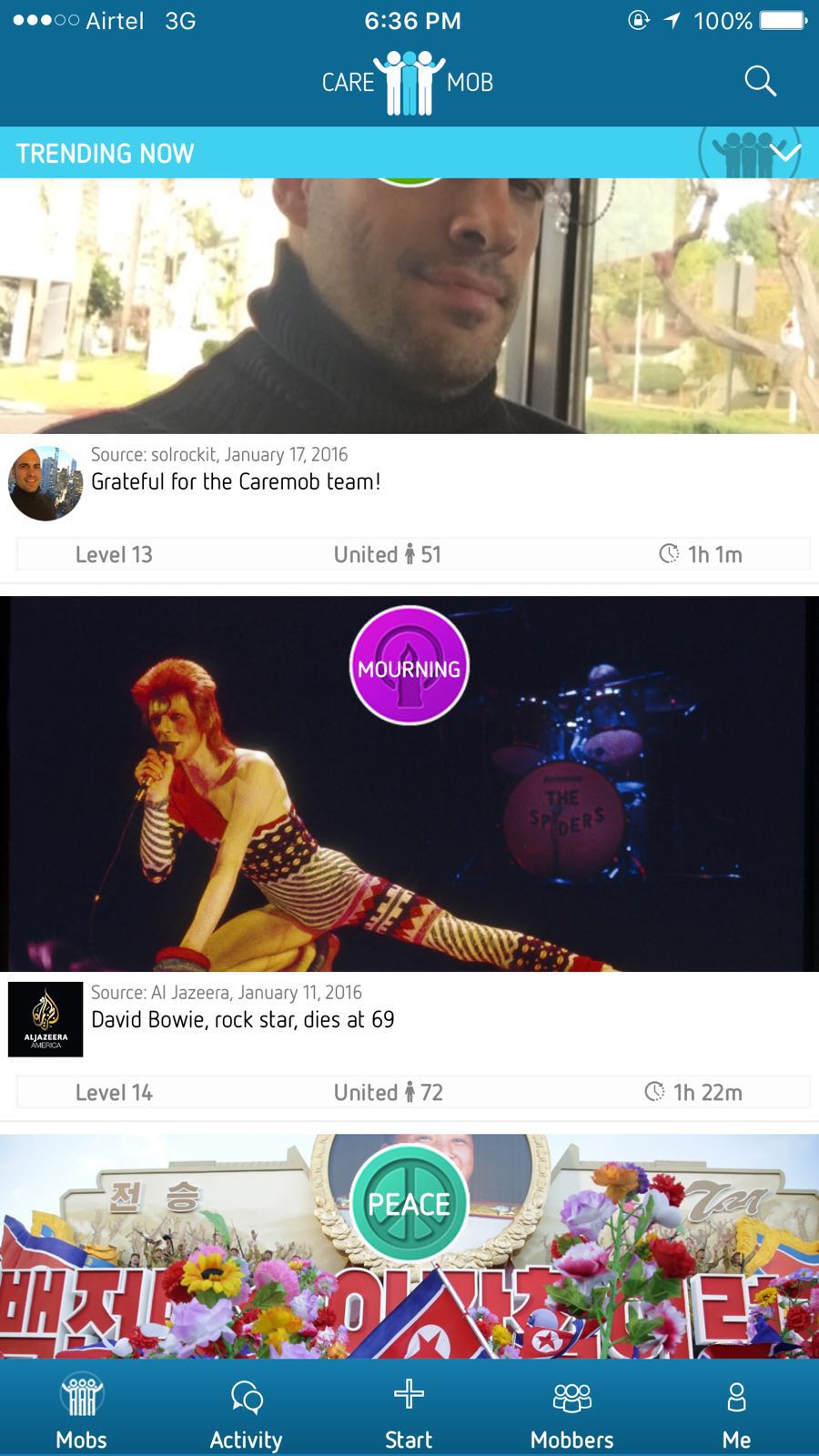Open the Grateful for Caremob team post
Image resolution: width=819 pixels, height=1456 pixels.
click(236, 482)
